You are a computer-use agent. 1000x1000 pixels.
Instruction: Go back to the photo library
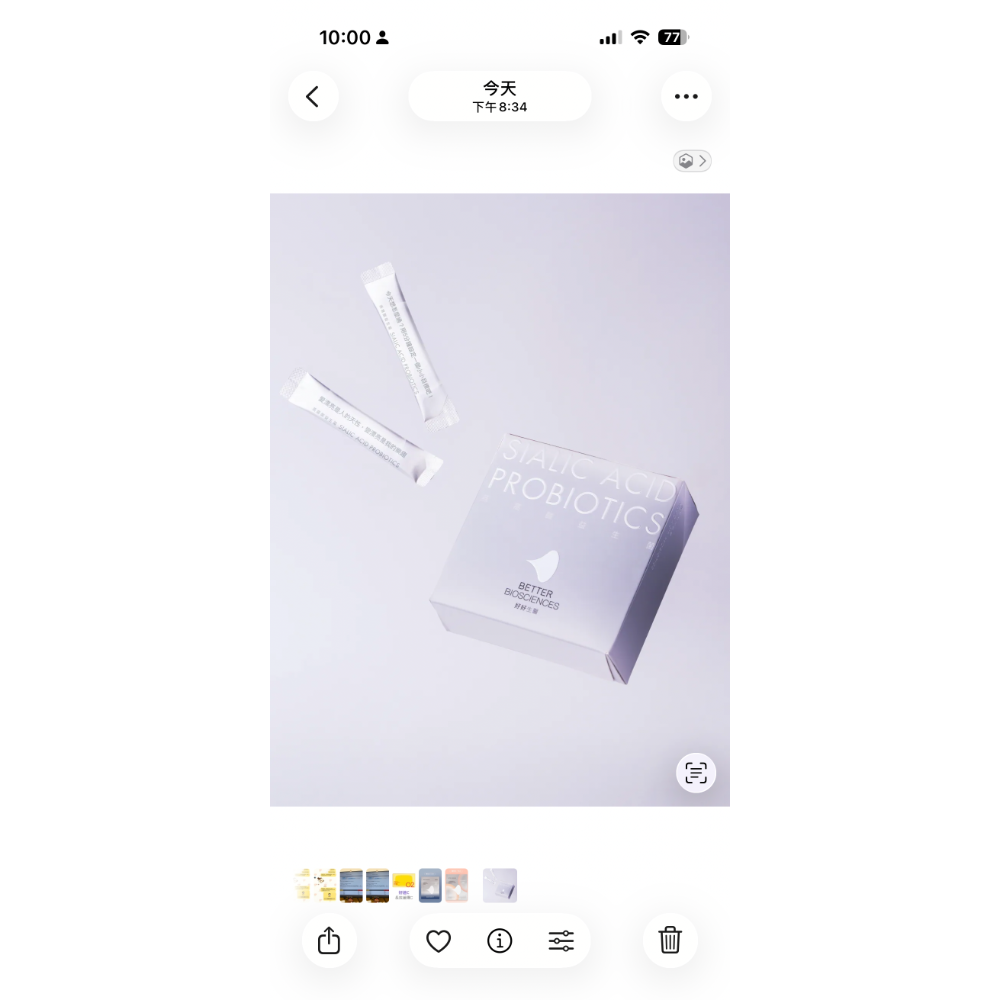coord(313,96)
